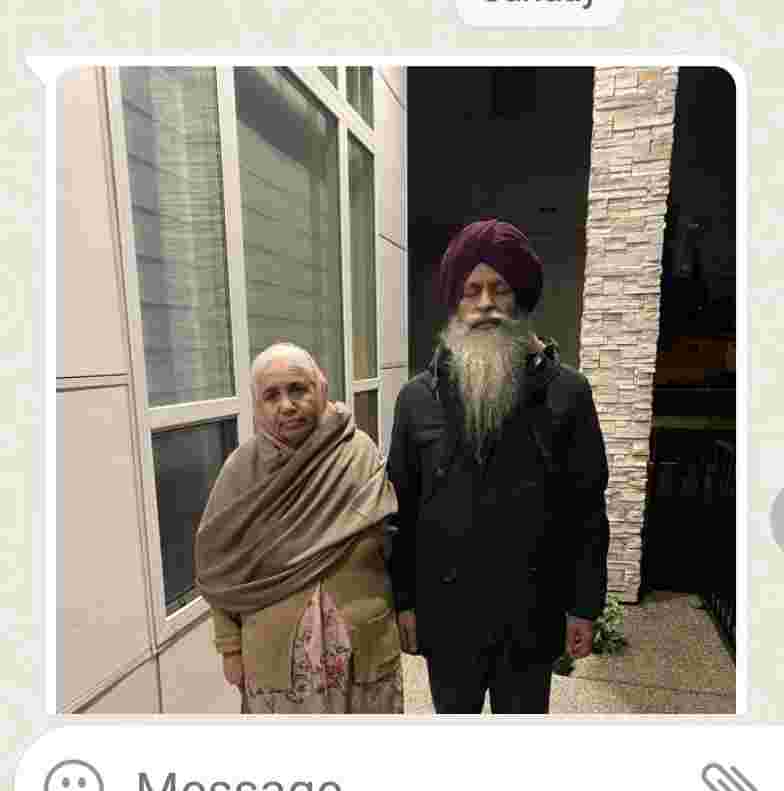Tap the forward button beside the photo
Image resolution: width=784 pixels, height=791 pixels.
point(778,519)
